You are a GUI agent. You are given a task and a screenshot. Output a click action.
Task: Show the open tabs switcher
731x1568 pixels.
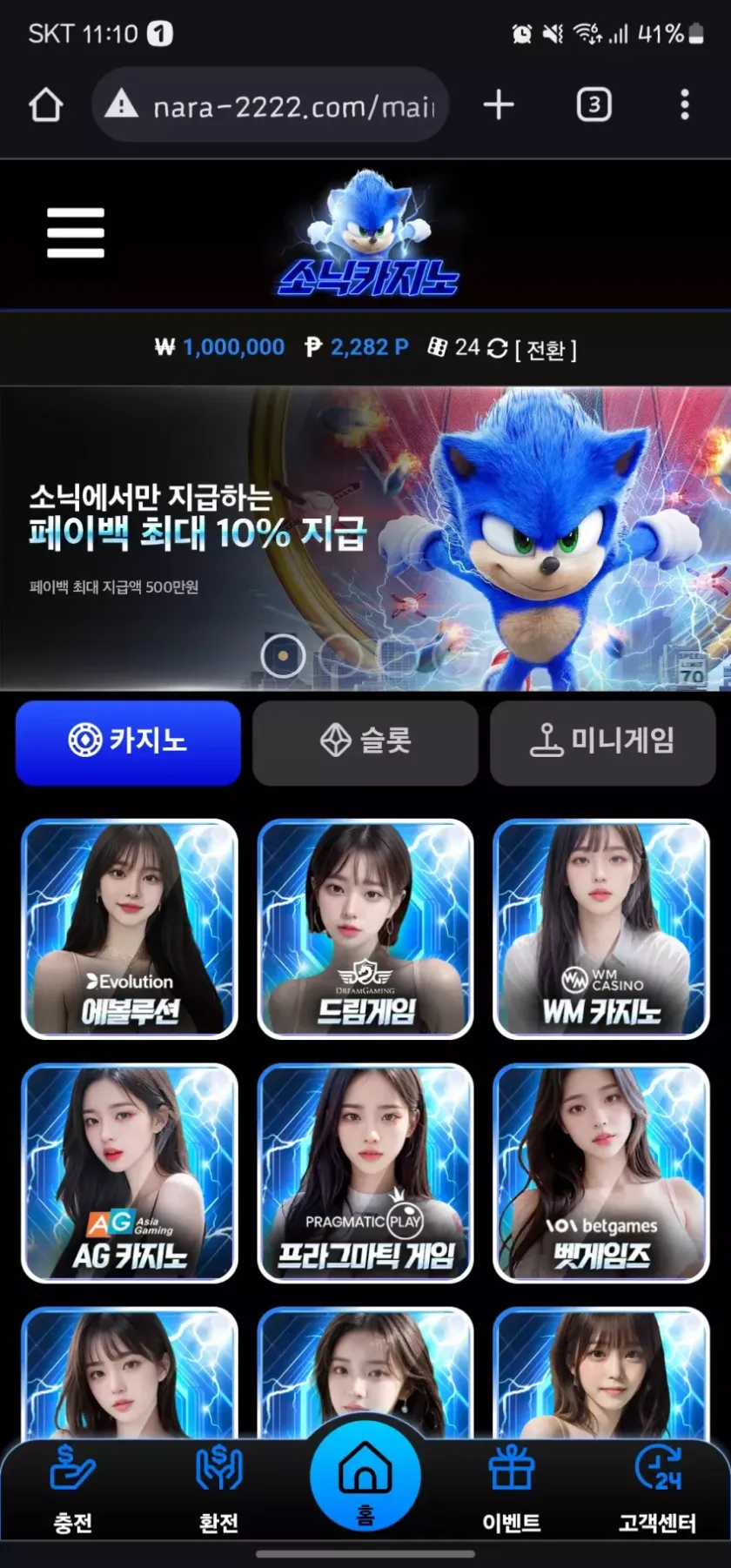(594, 105)
